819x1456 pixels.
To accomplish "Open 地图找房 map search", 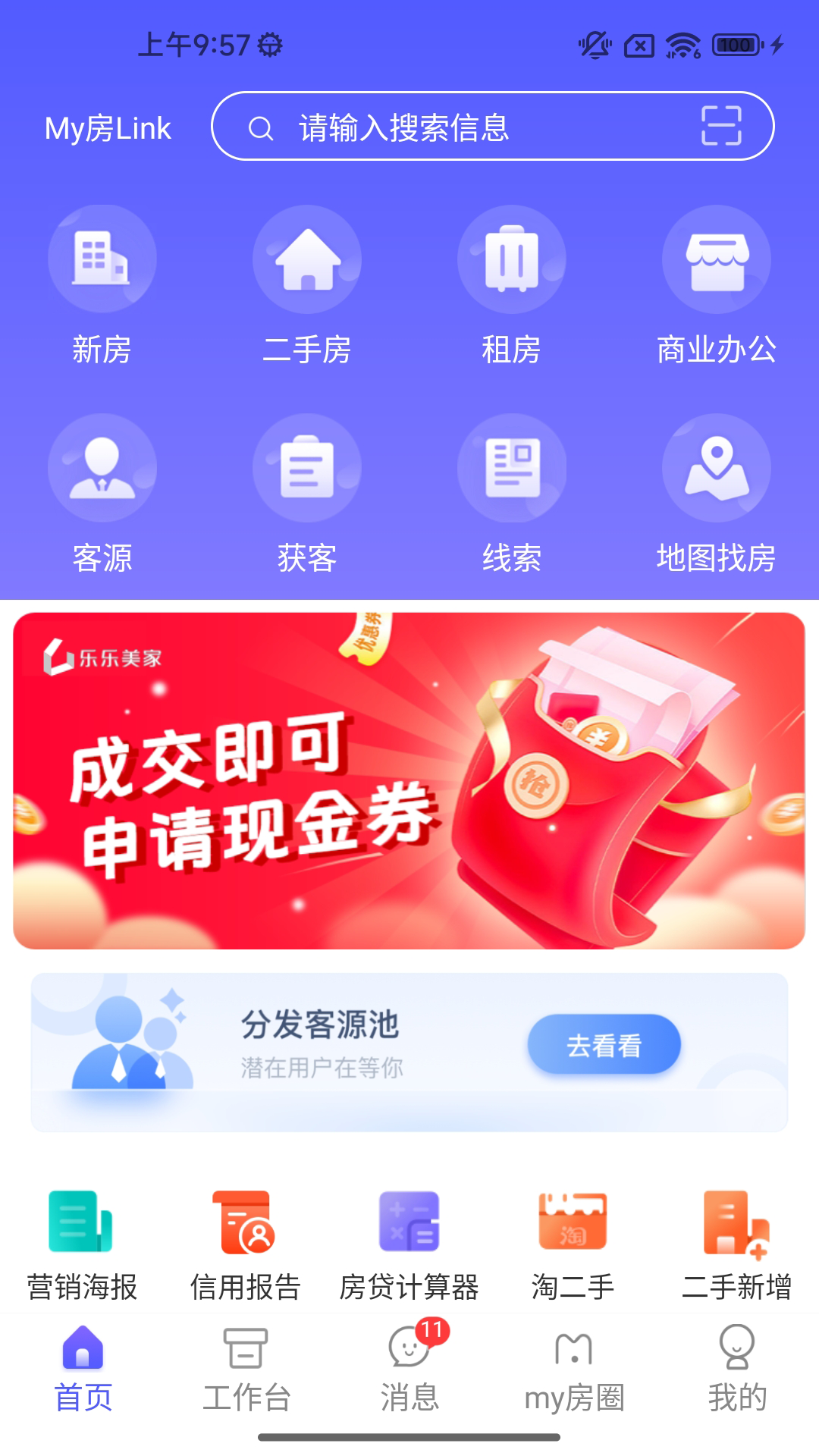I will 717,494.
